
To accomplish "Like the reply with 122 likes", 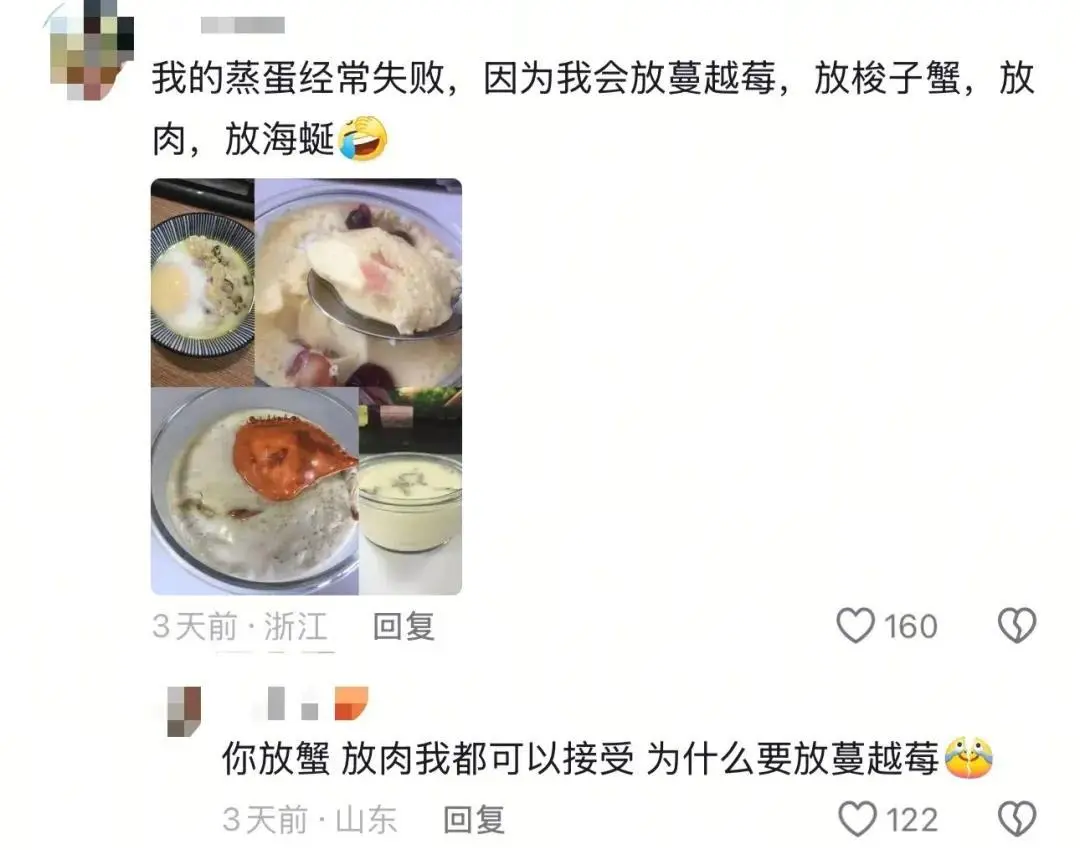I will click(858, 820).
